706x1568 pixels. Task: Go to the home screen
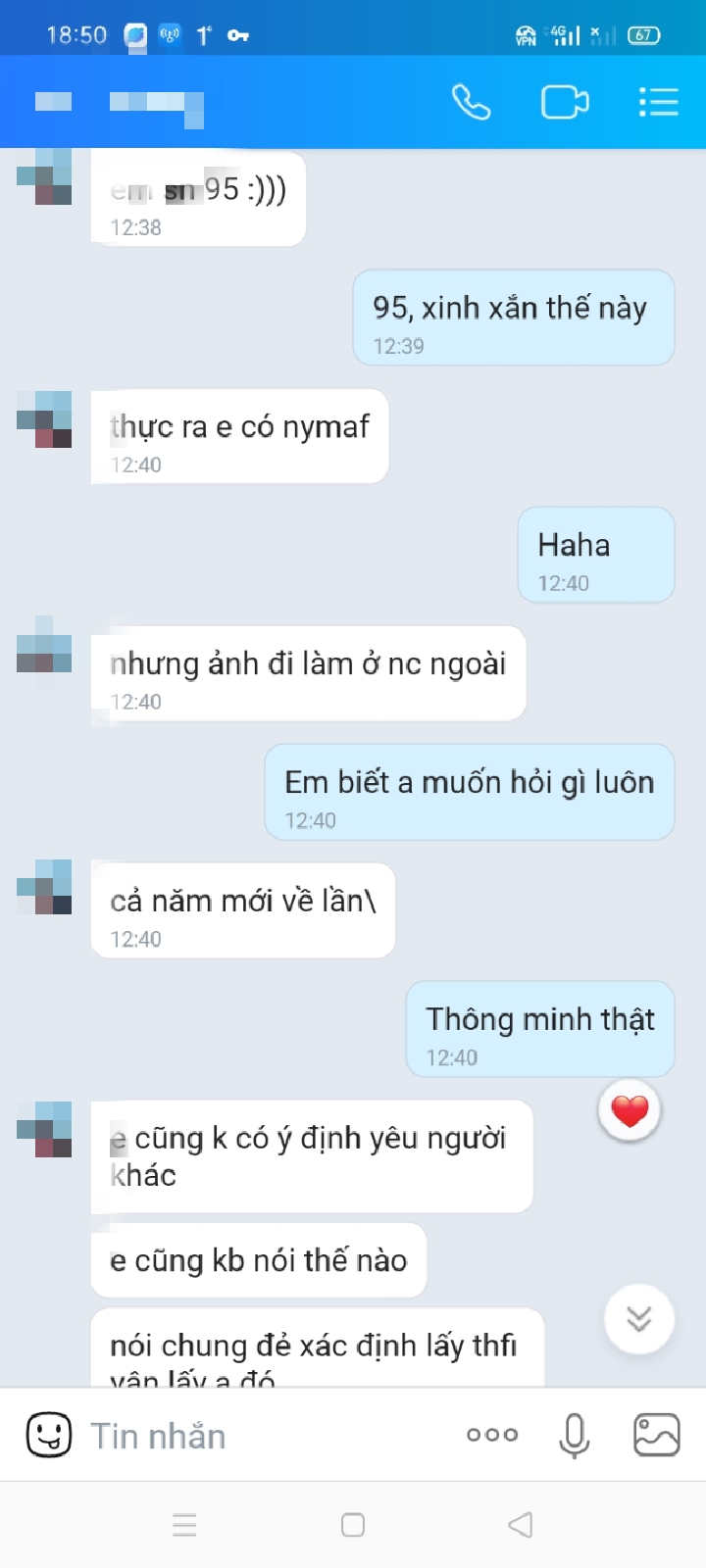(353, 1525)
